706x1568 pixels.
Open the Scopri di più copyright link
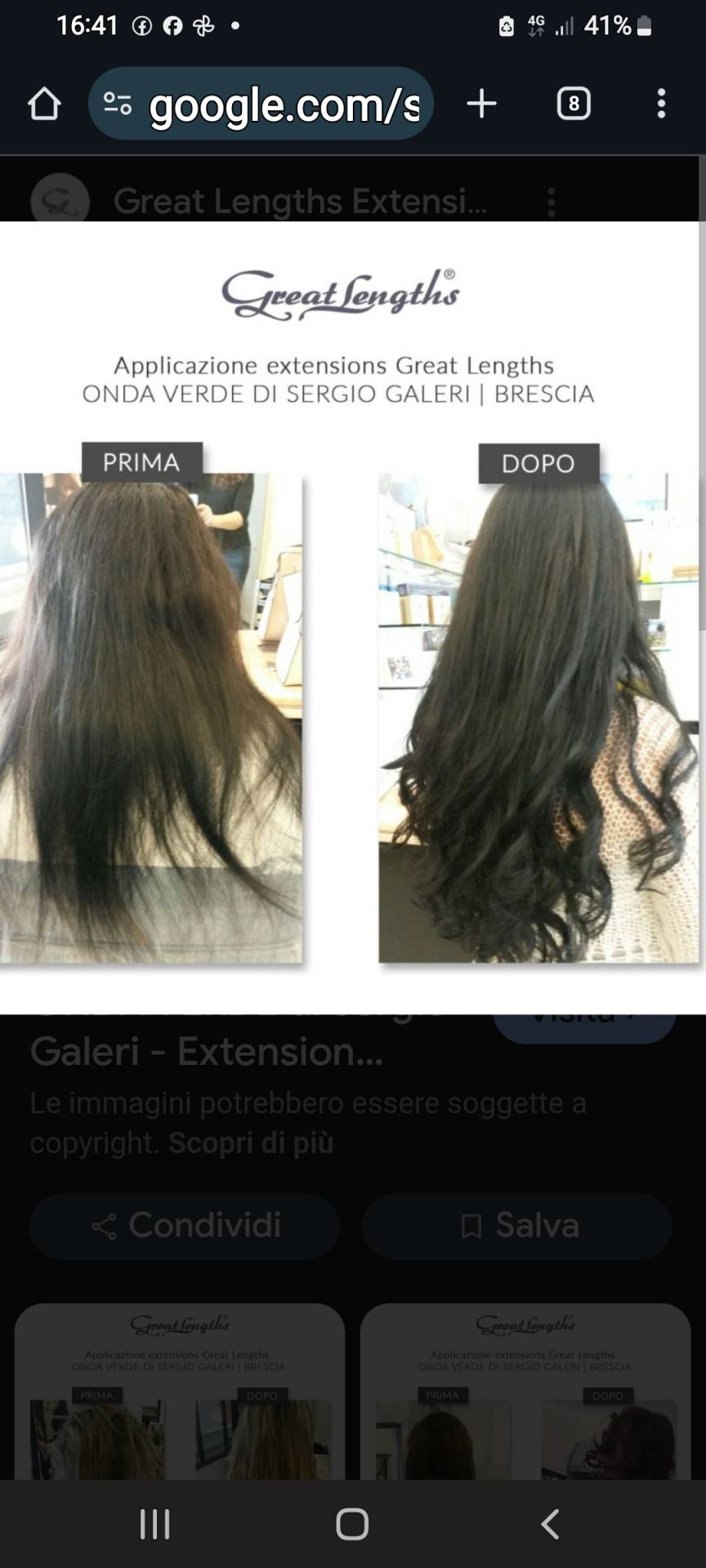click(251, 1143)
